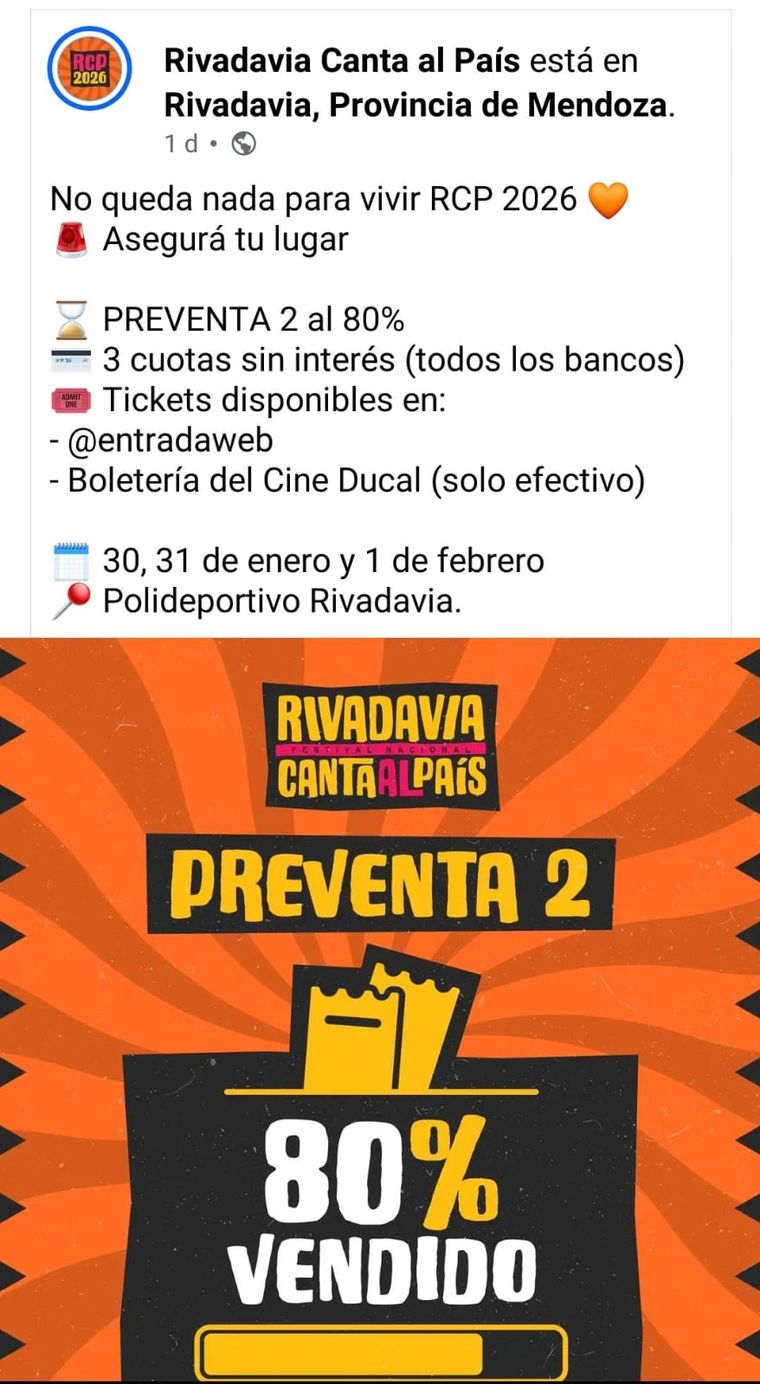The height and width of the screenshot is (1384, 760).
Task: Open the Preventa 2 poster image
Action: tap(380, 1010)
